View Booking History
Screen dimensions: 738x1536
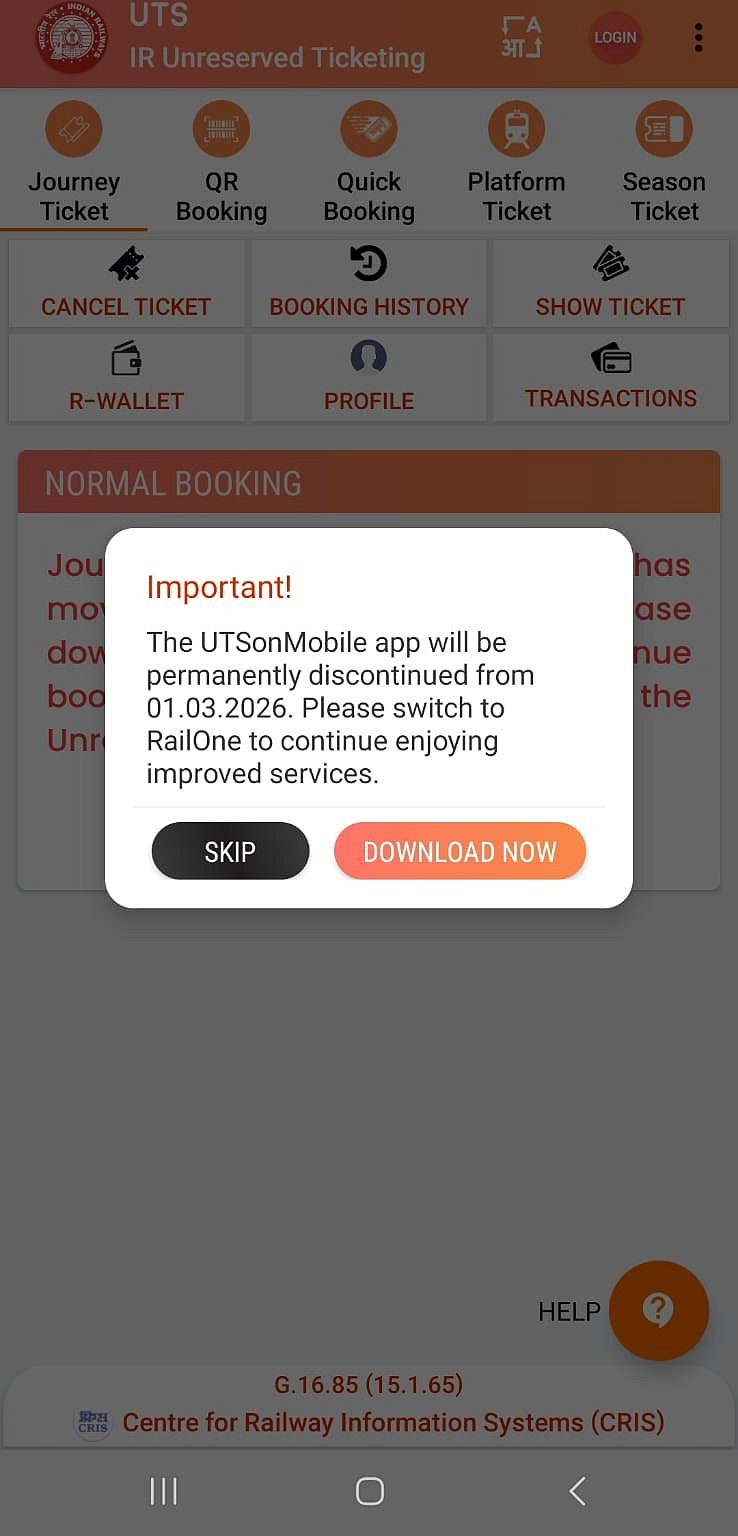[369, 284]
